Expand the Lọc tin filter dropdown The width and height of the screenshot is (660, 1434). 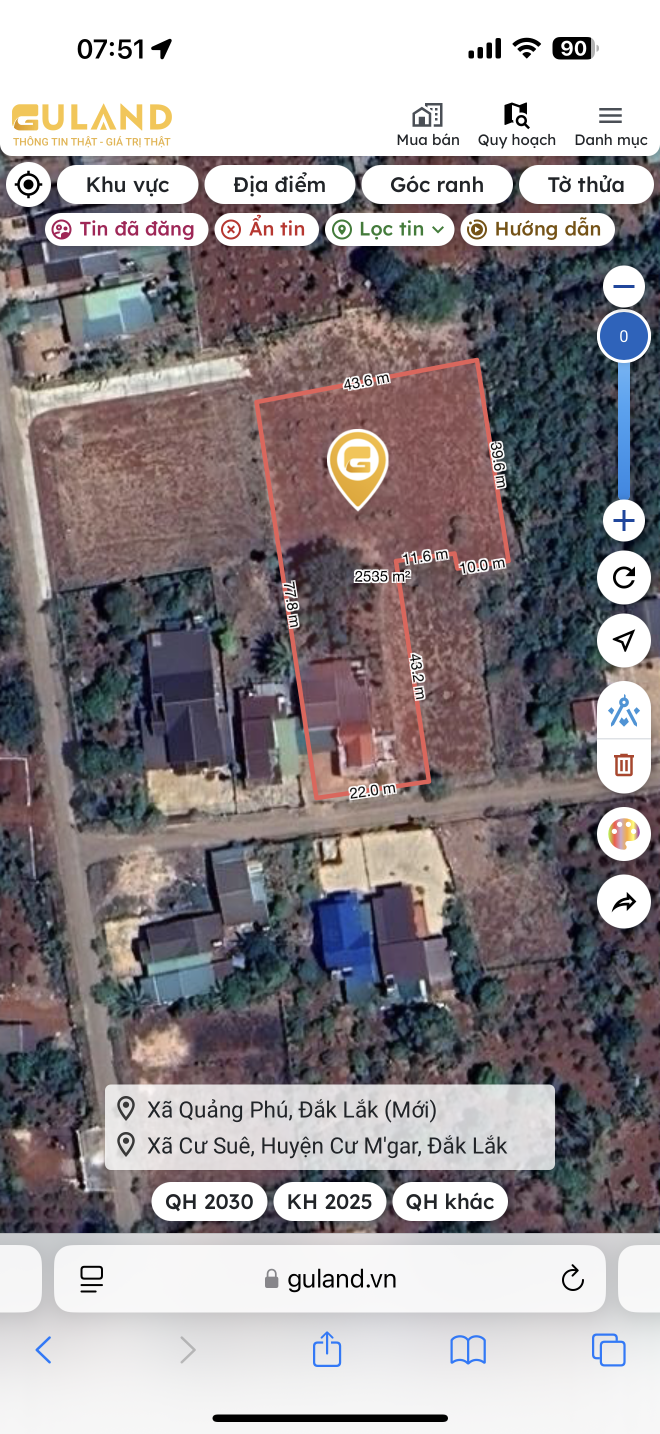point(390,229)
